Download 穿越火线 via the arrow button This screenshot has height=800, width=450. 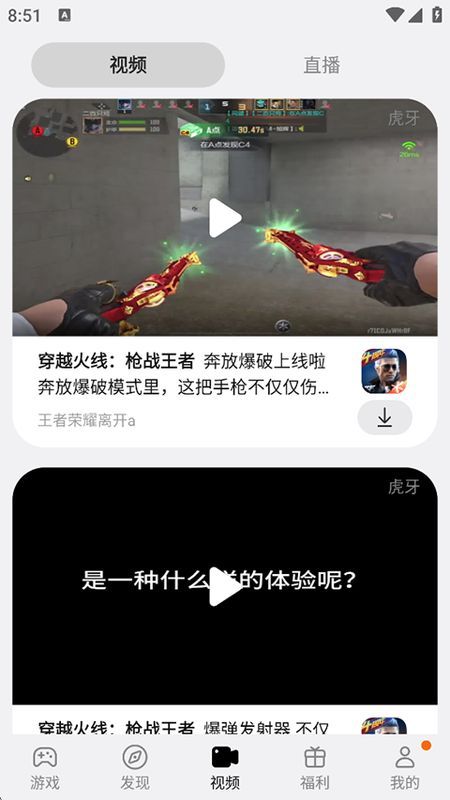385,418
